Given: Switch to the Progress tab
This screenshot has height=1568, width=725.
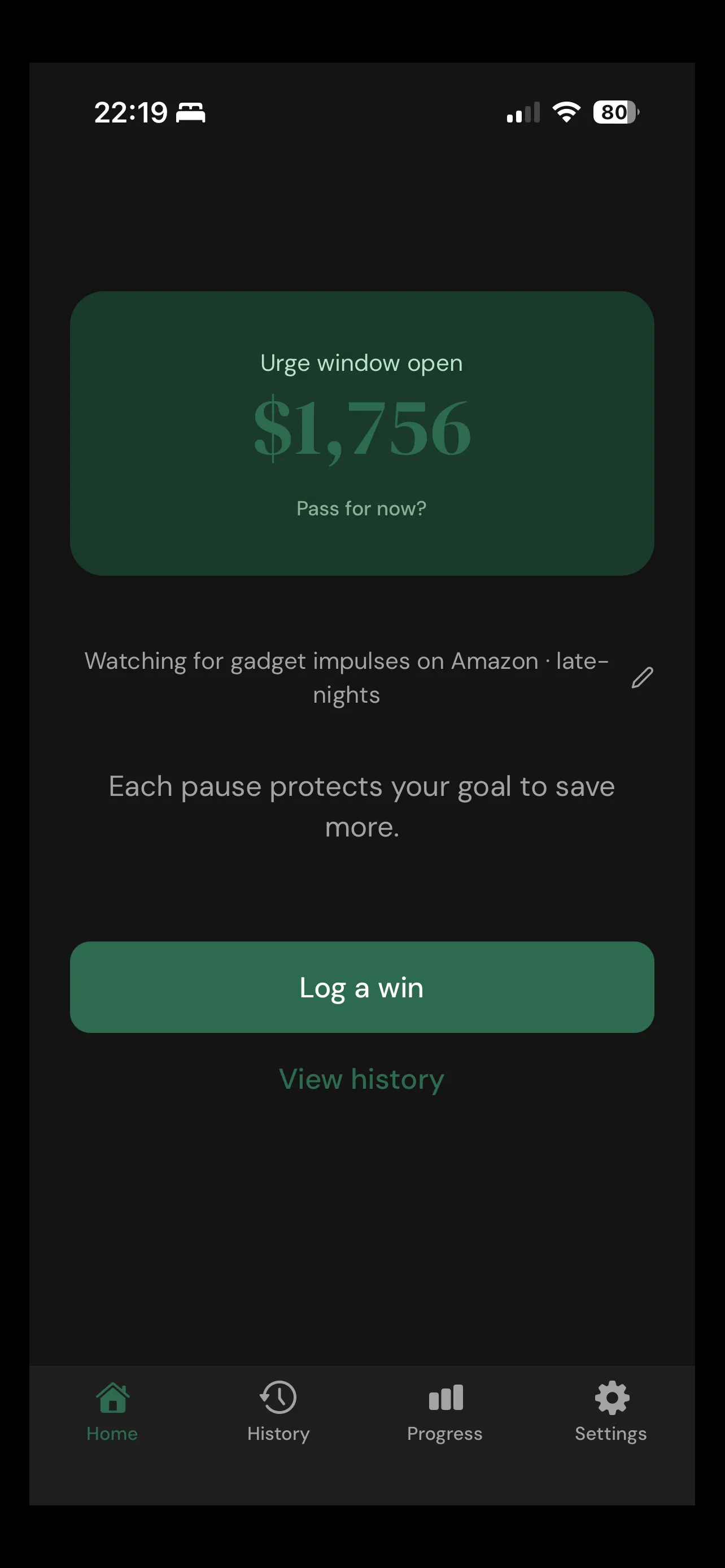Looking at the screenshot, I should tap(445, 1433).
